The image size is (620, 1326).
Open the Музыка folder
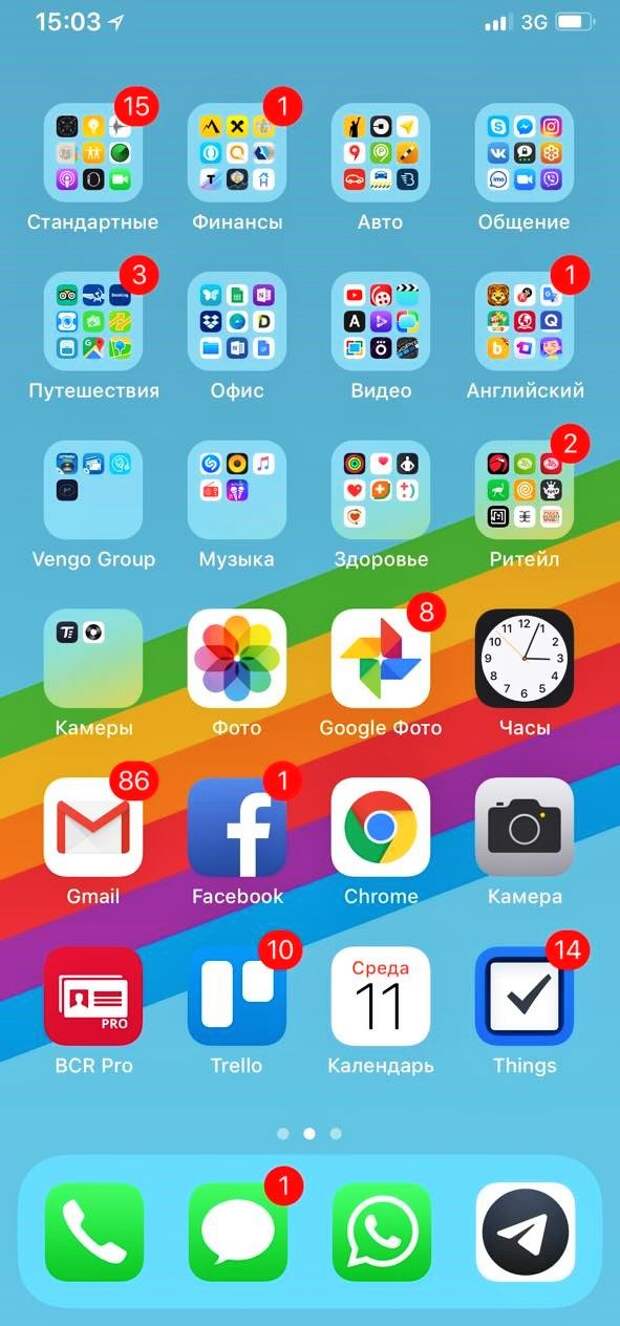(x=237, y=490)
